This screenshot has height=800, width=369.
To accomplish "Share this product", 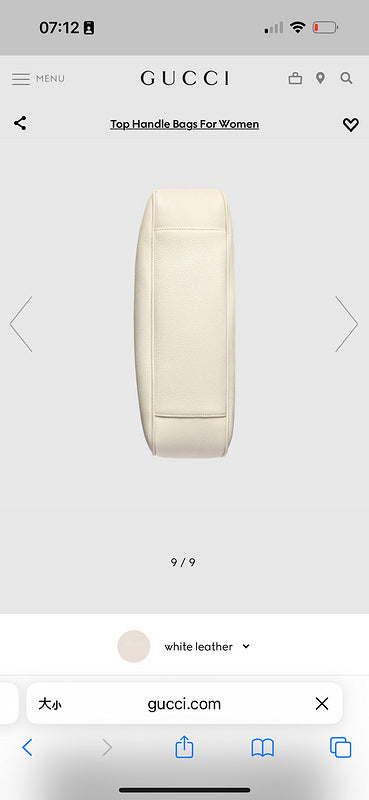I will pyautogui.click(x=20, y=123).
